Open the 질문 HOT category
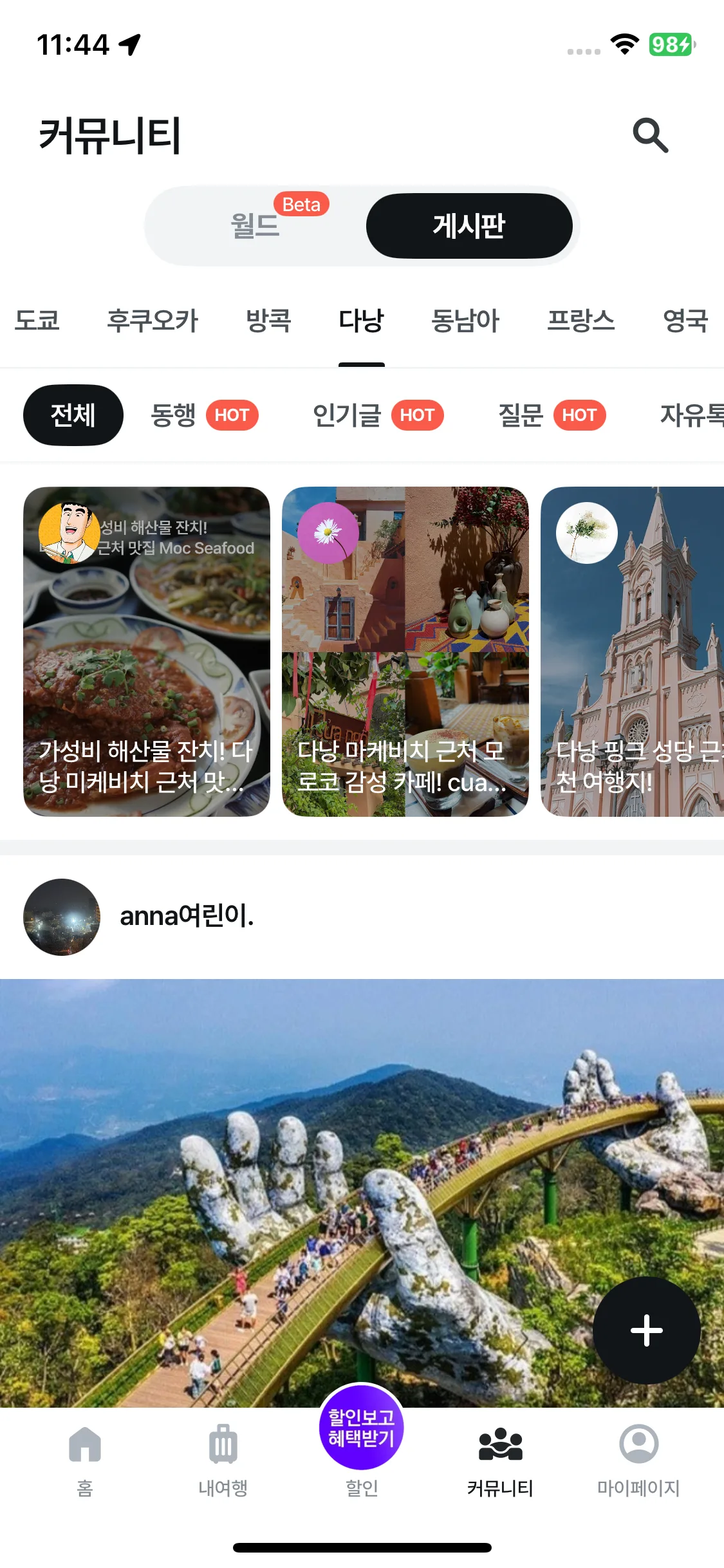 coord(550,415)
